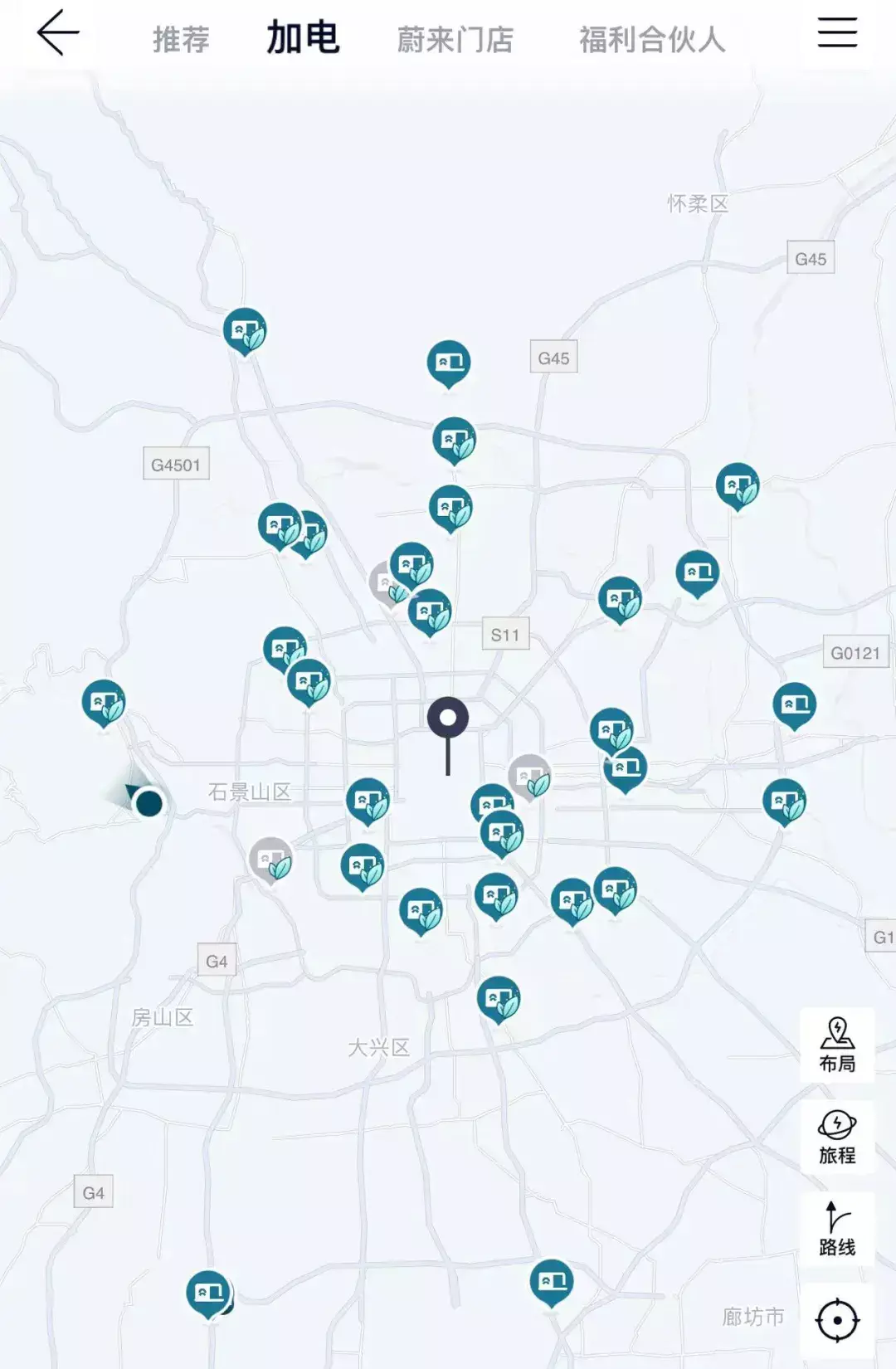This screenshot has height=1369, width=896.
Task: Open the 路线 route button
Action: (x=836, y=1229)
